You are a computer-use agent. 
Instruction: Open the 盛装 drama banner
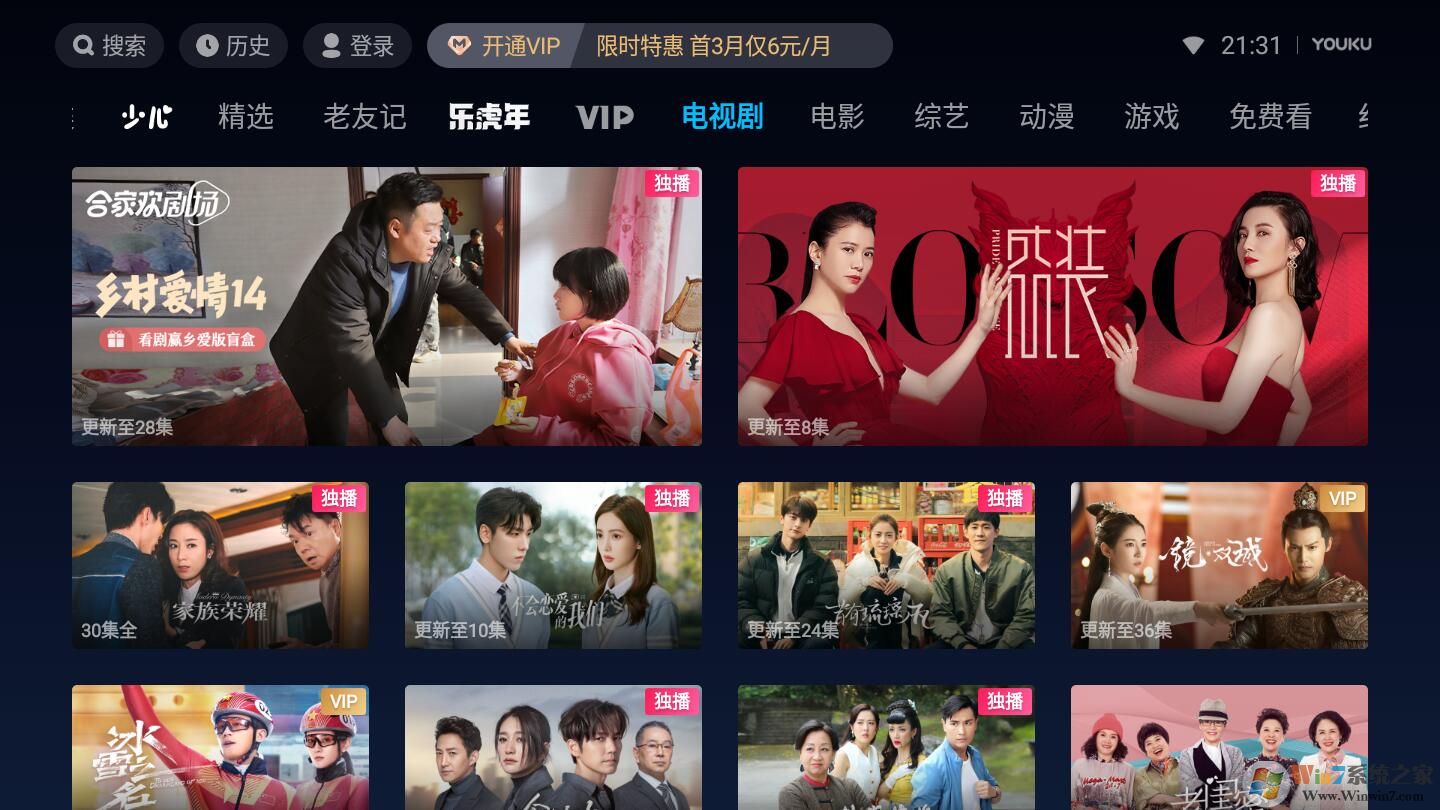[1052, 306]
